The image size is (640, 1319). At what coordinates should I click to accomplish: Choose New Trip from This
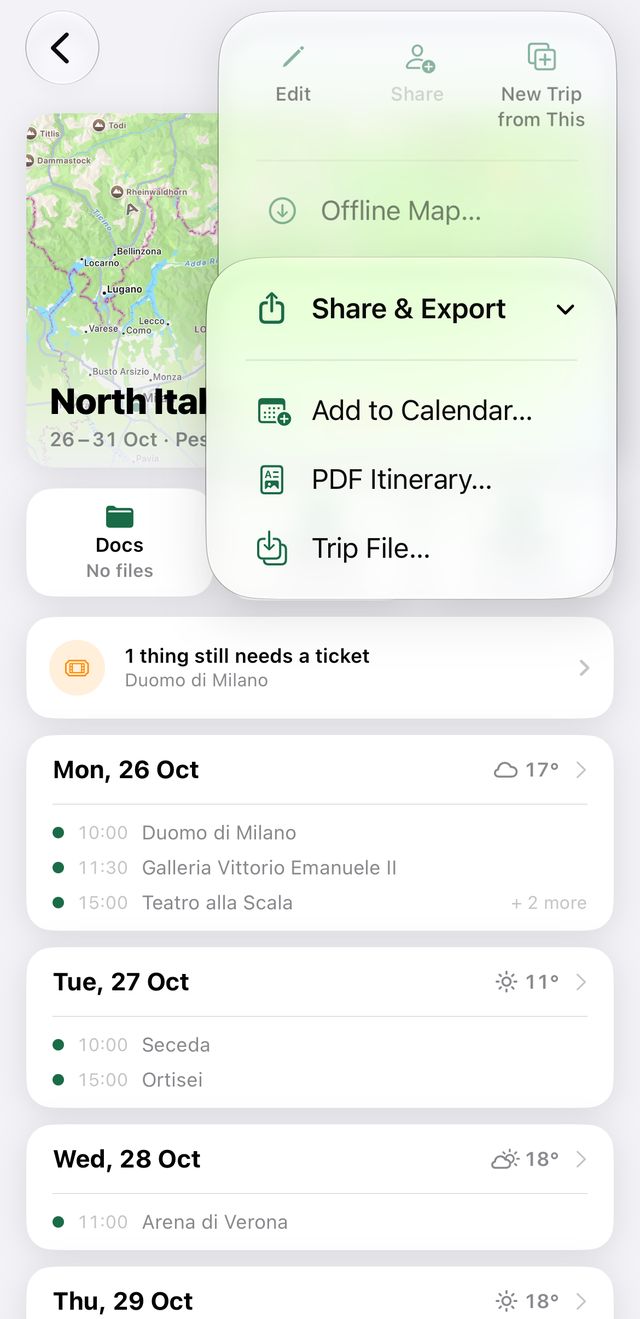(541, 86)
